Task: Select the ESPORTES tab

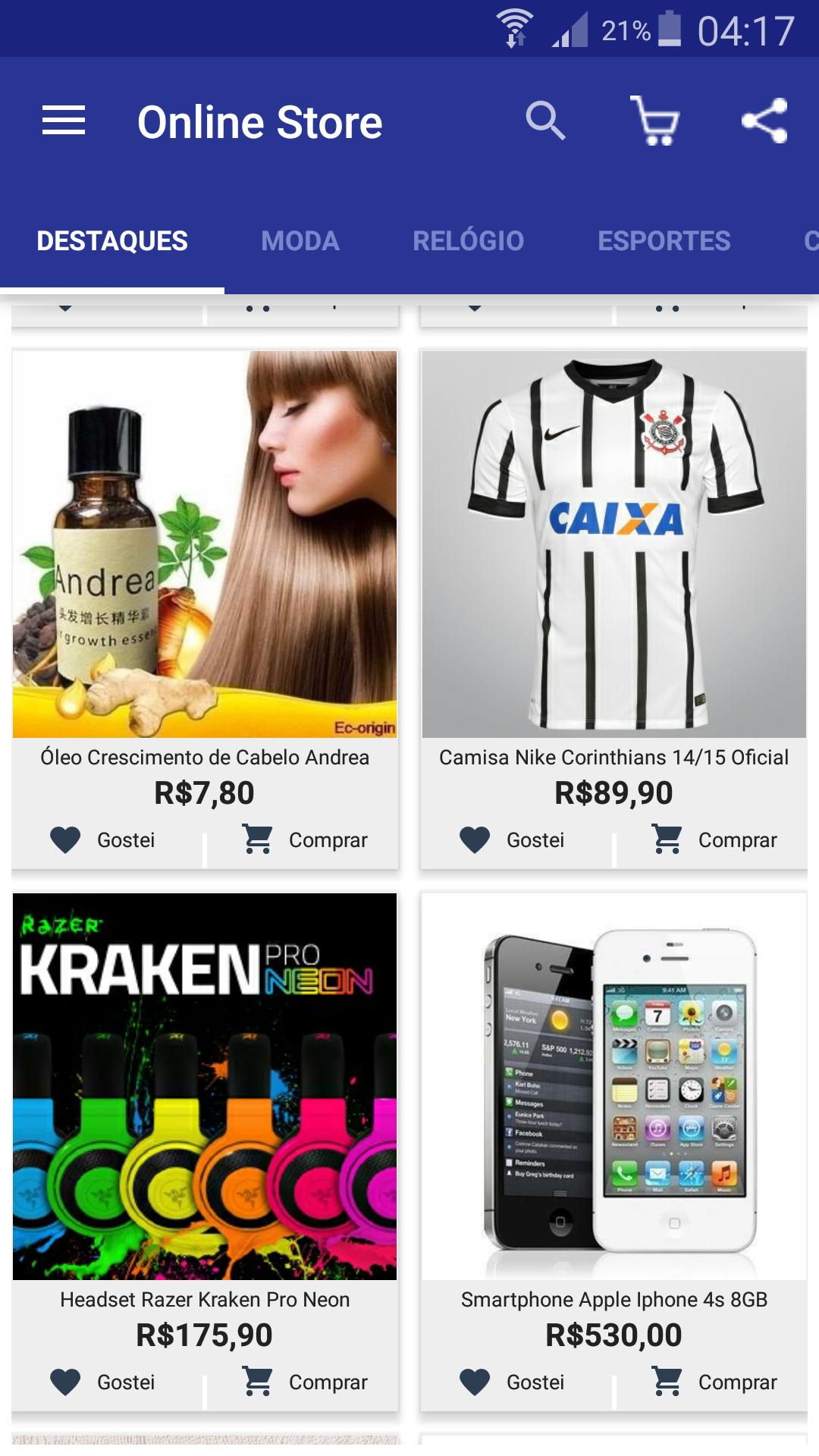Action: click(x=665, y=240)
